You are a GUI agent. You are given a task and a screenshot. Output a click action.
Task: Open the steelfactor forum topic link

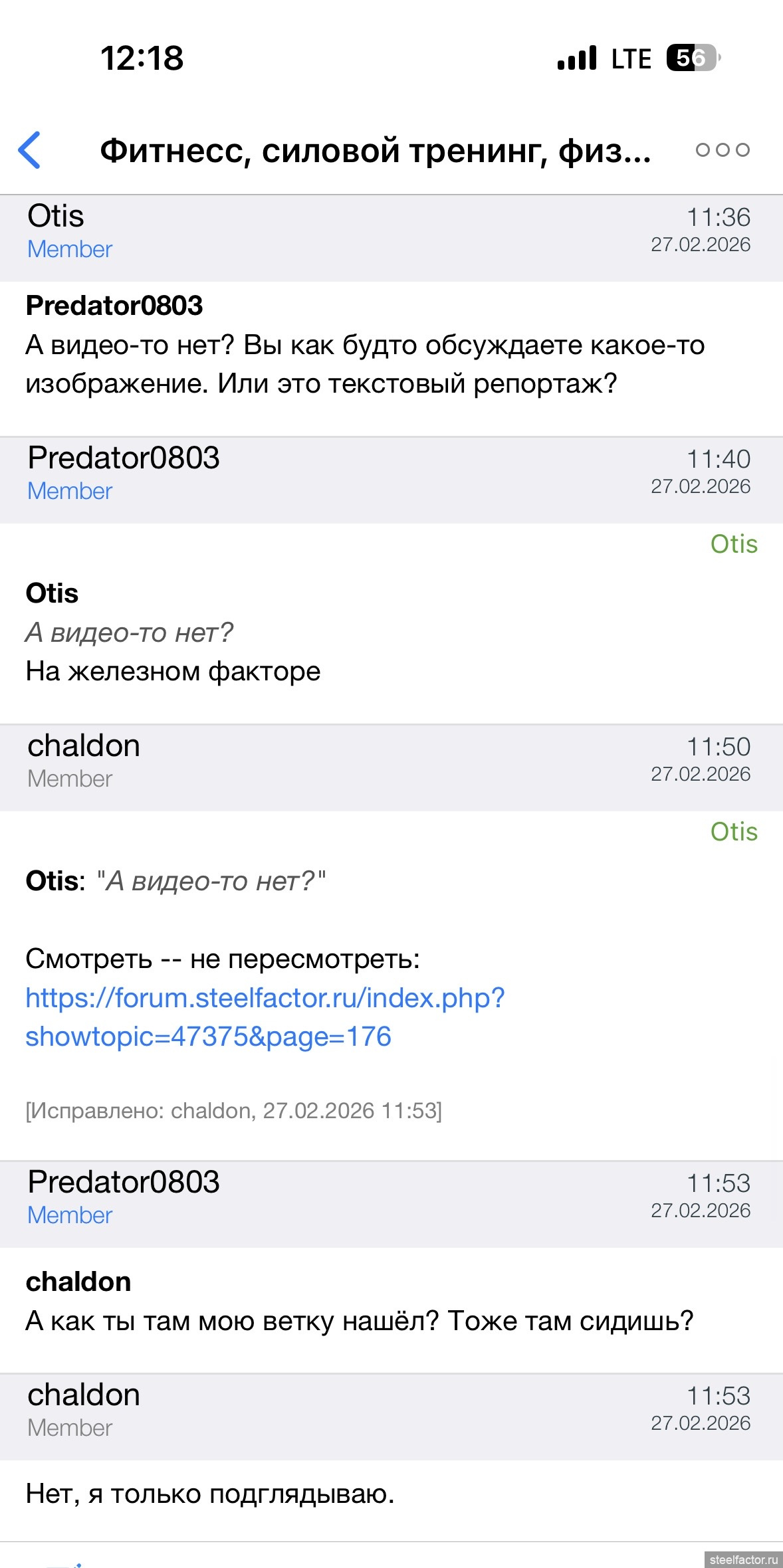[x=265, y=1017]
